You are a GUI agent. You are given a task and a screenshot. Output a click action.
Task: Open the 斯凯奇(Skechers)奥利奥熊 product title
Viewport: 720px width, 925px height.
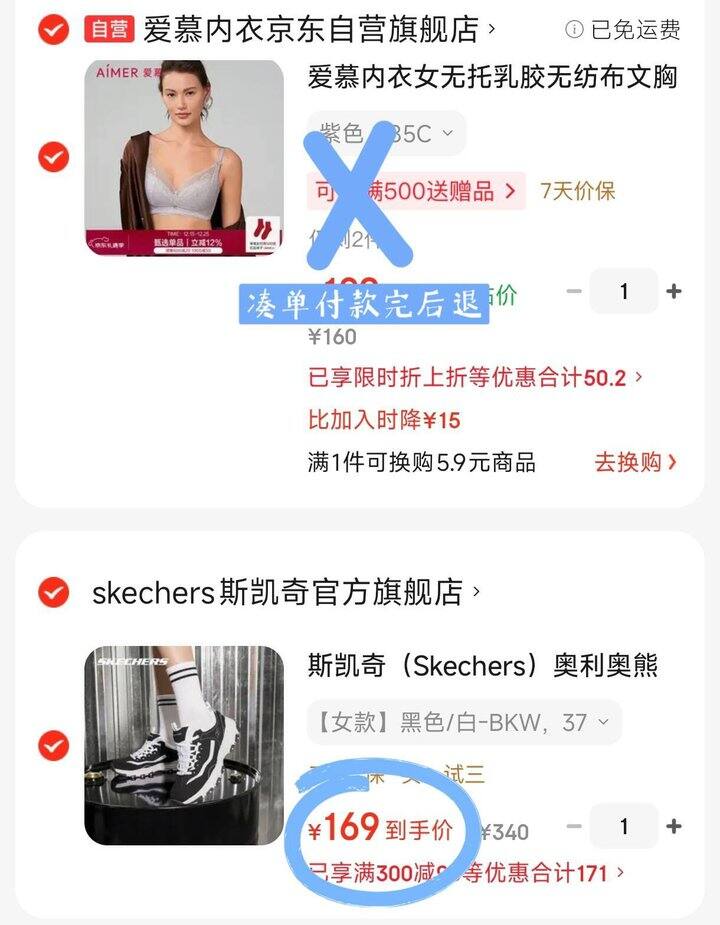click(482, 666)
